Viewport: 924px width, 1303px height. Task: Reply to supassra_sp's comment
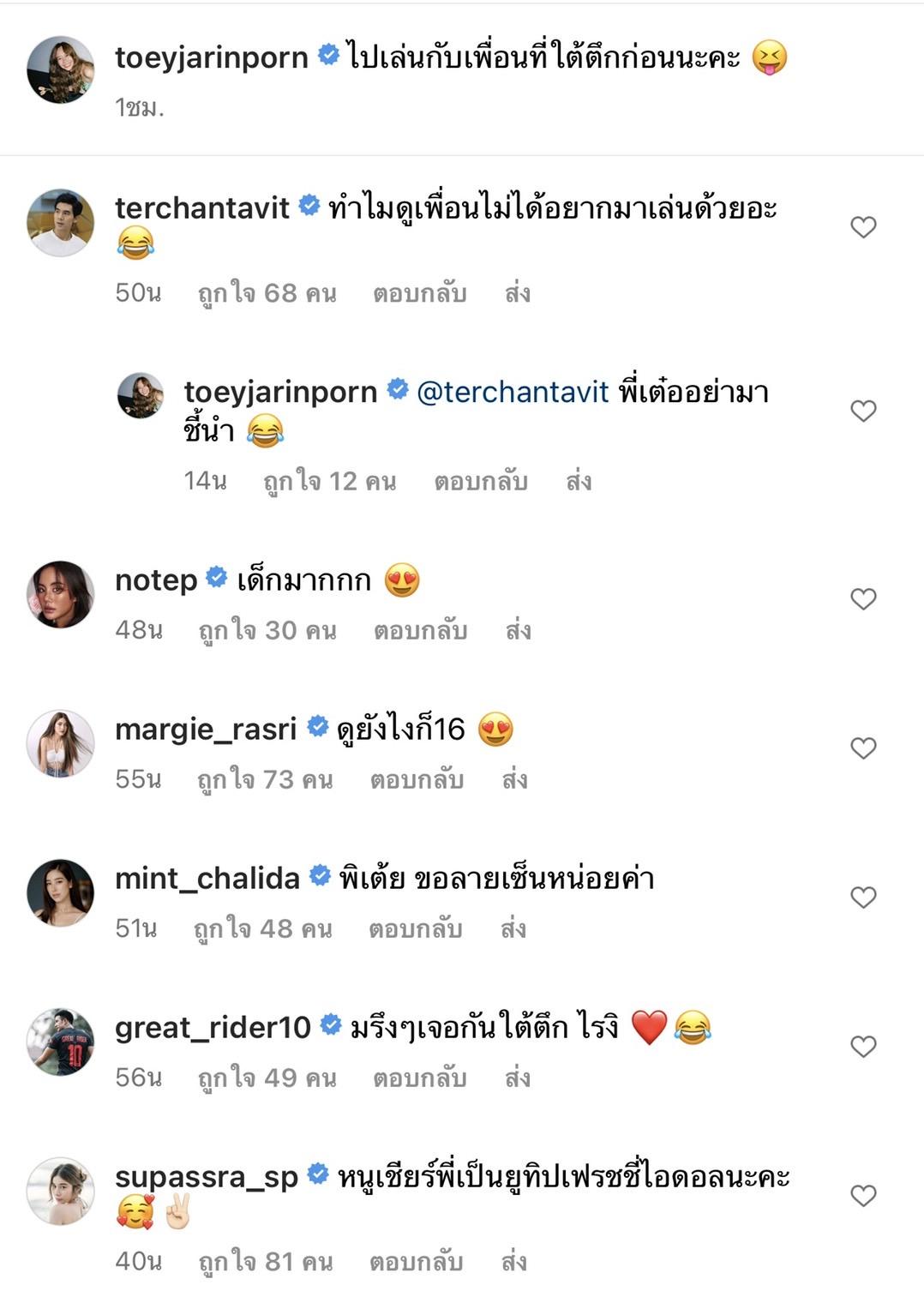tap(416, 1262)
